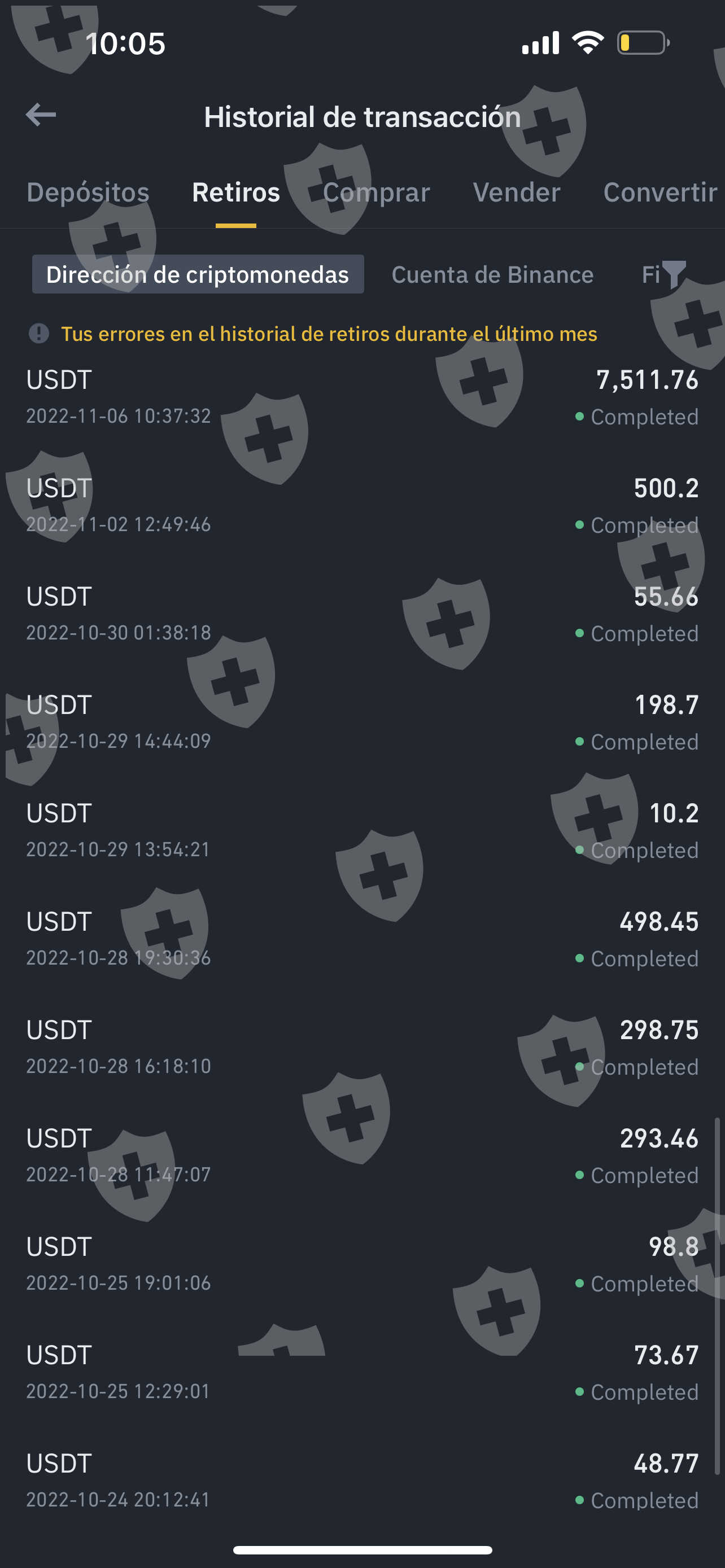Open the 7,511.76 USDT withdrawal
This screenshot has height=1568, width=725.
pyautogui.click(x=362, y=397)
